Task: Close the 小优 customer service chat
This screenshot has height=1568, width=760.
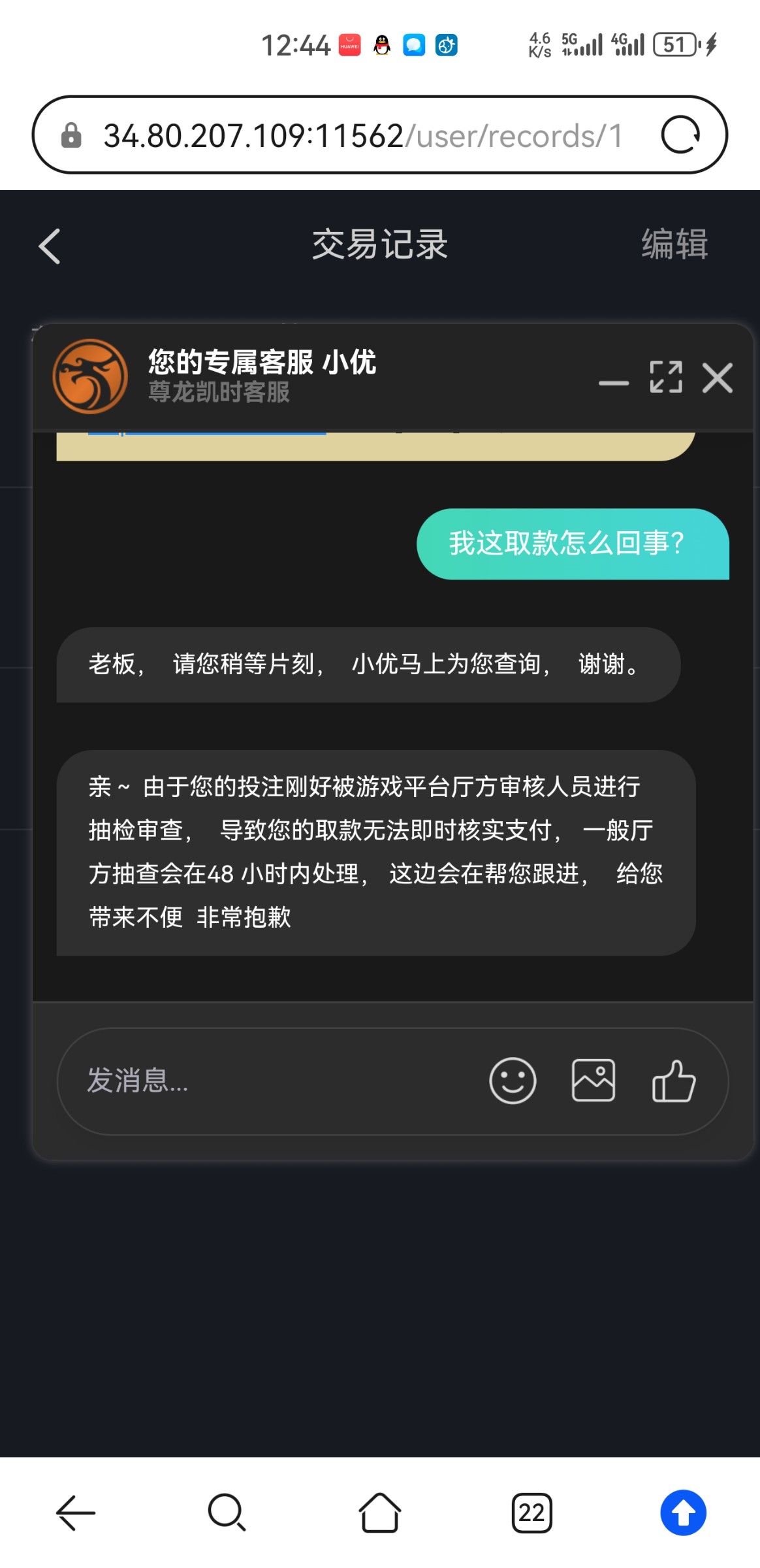Action: click(717, 378)
